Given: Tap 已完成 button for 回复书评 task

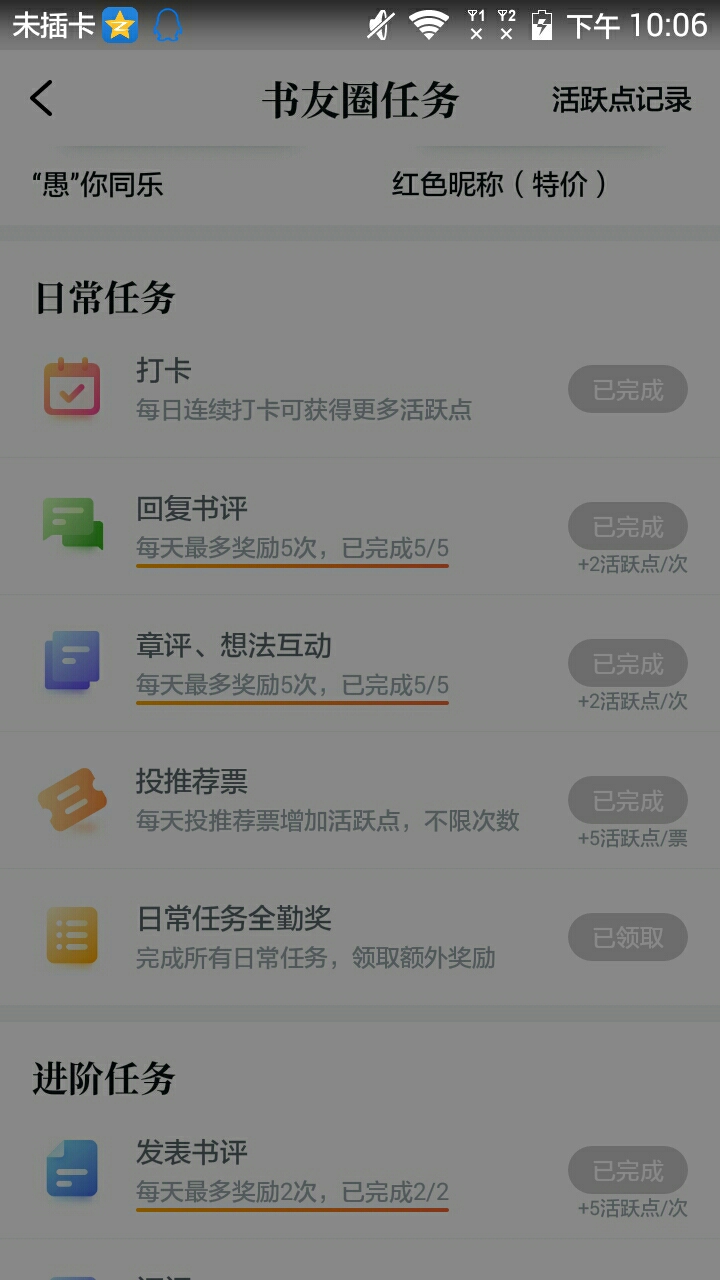Looking at the screenshot, I should pos(628,526).
